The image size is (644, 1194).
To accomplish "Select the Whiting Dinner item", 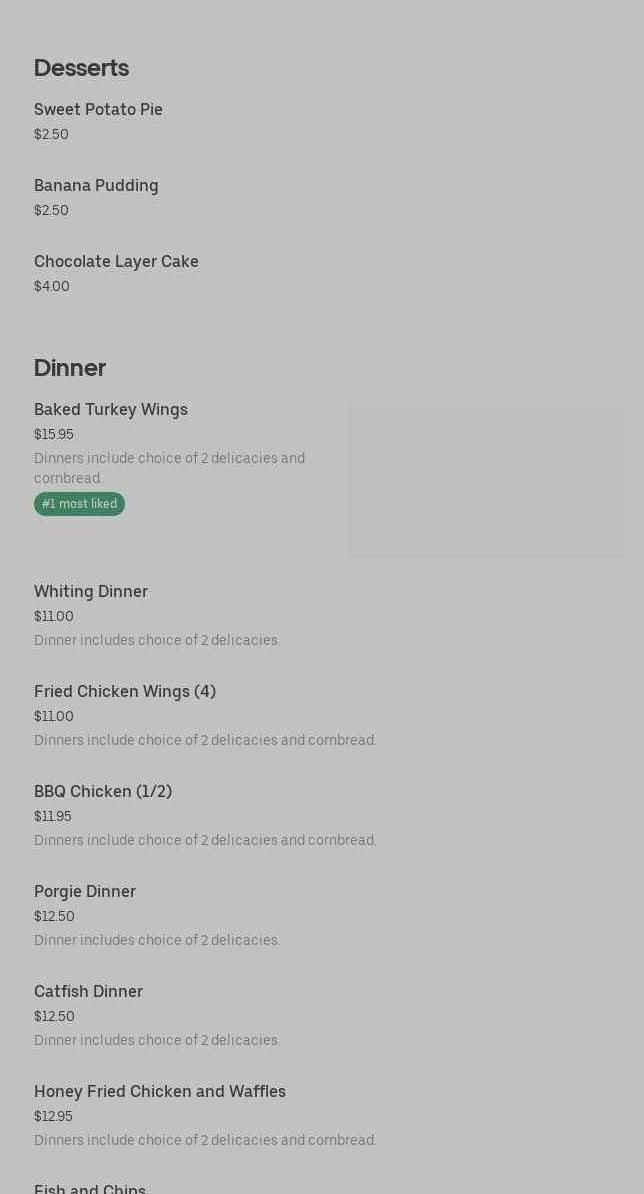I will coord(91,592).
